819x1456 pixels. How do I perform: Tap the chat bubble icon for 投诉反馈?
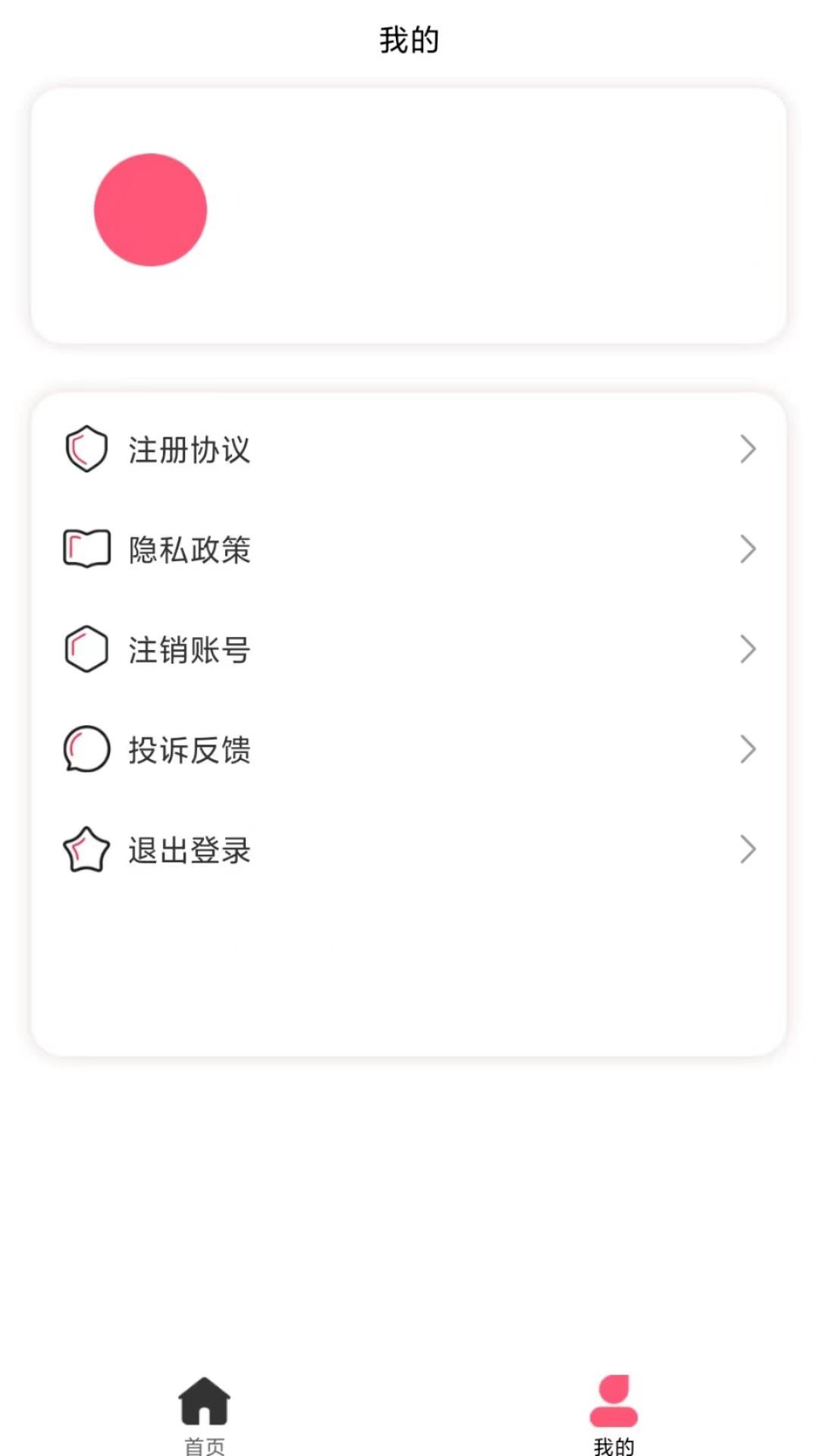click(x=86, y=750)
